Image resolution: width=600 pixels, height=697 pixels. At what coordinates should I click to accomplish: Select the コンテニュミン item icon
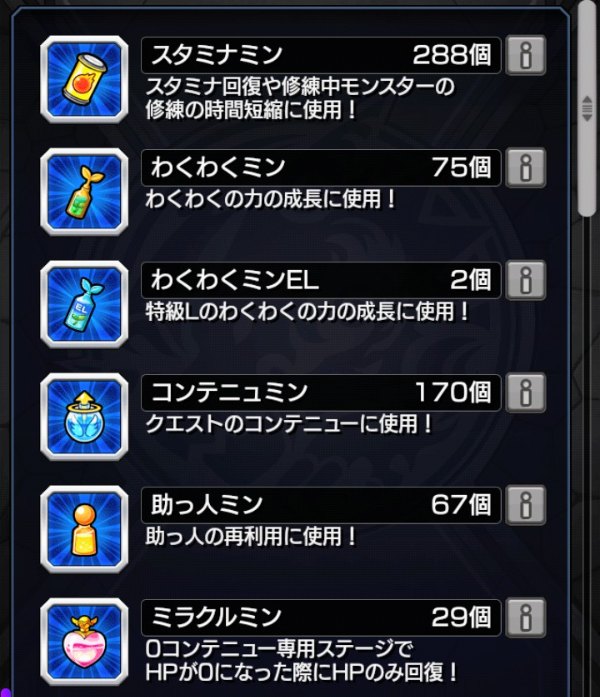pyautogui.click(x=86, y=416)
